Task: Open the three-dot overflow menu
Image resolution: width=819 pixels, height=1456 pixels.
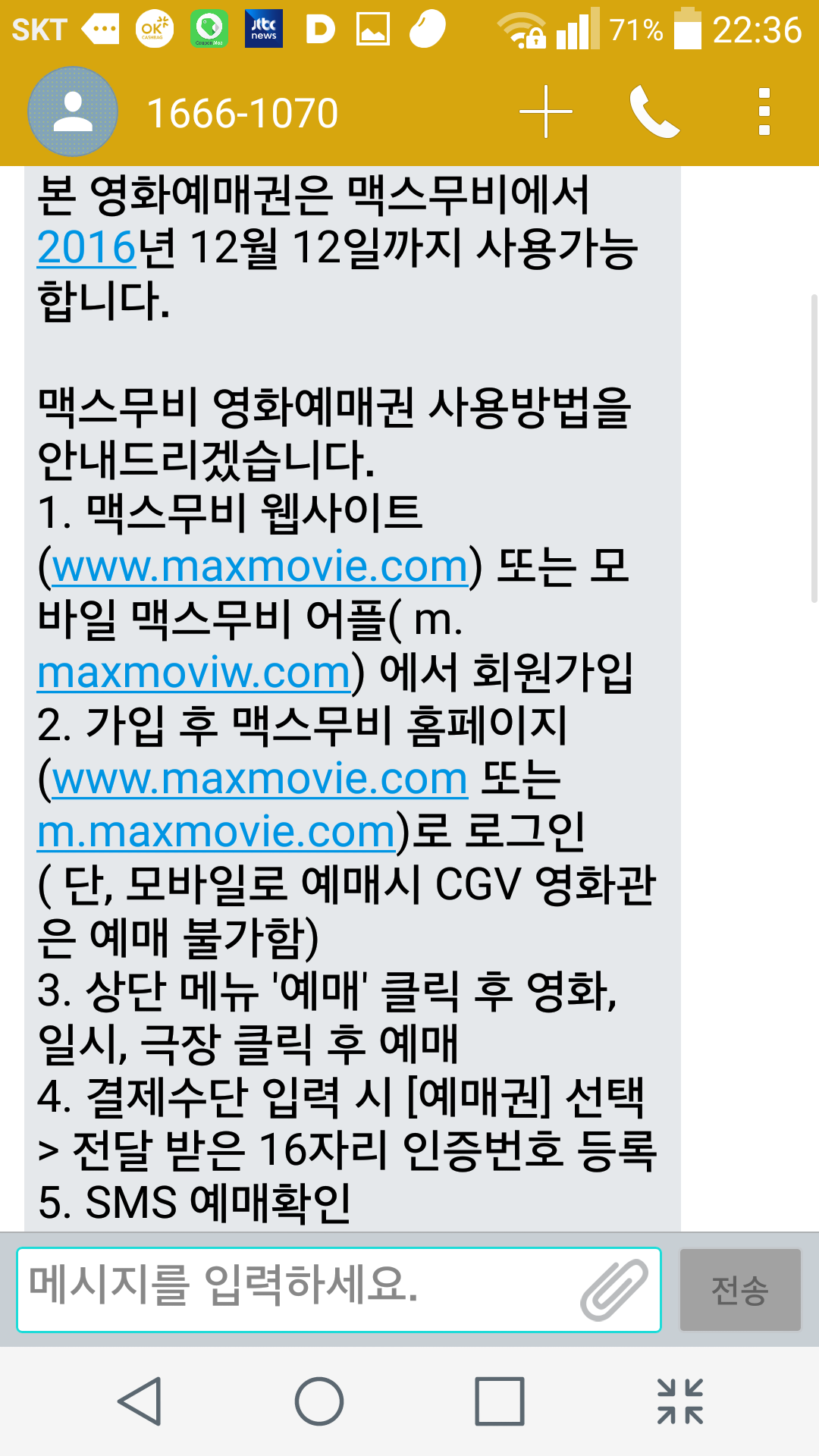Action: [x=764, y=112]
